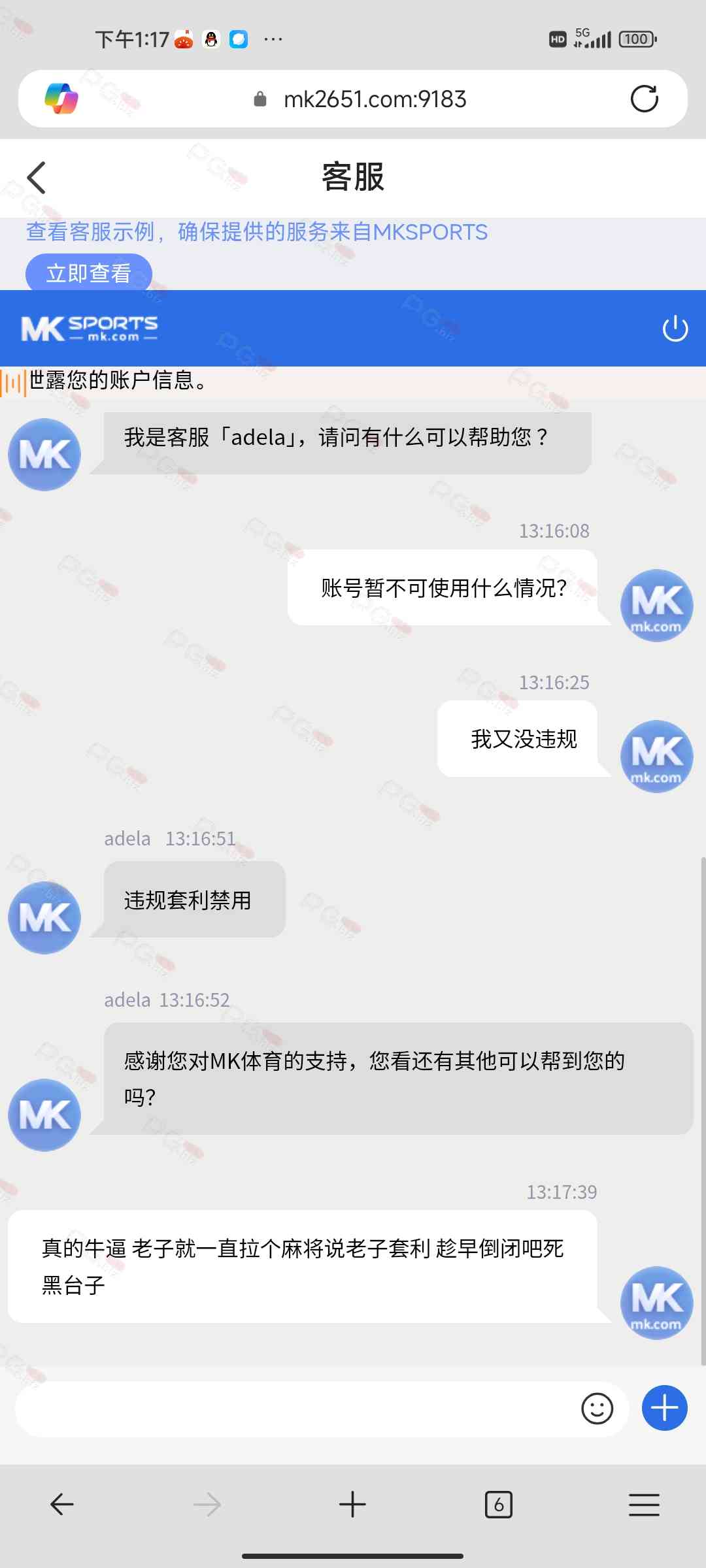Image resolution: width=706 pixels, height=1568 pixels.
Task: Tap the 立即查看 button
Action: pyautogui.click(x=89, y=273)
